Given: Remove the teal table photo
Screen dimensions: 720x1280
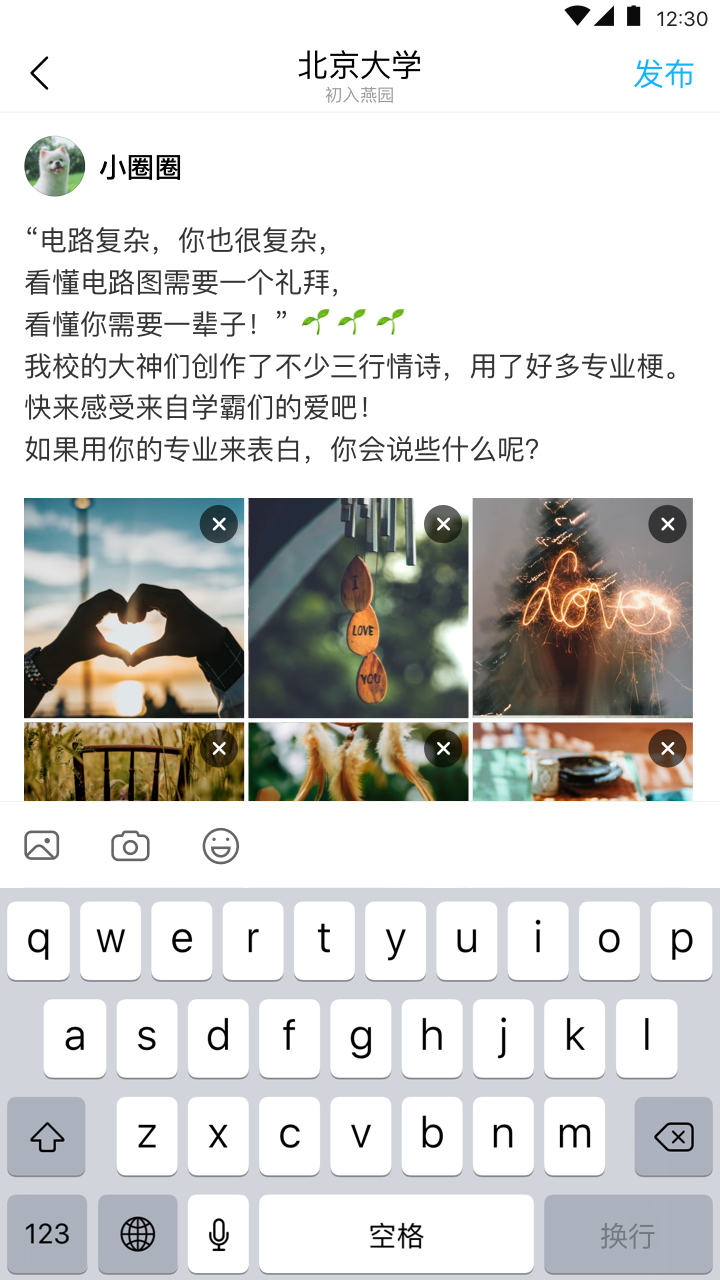Looking at the screenshot, I should tap(667, 748).
